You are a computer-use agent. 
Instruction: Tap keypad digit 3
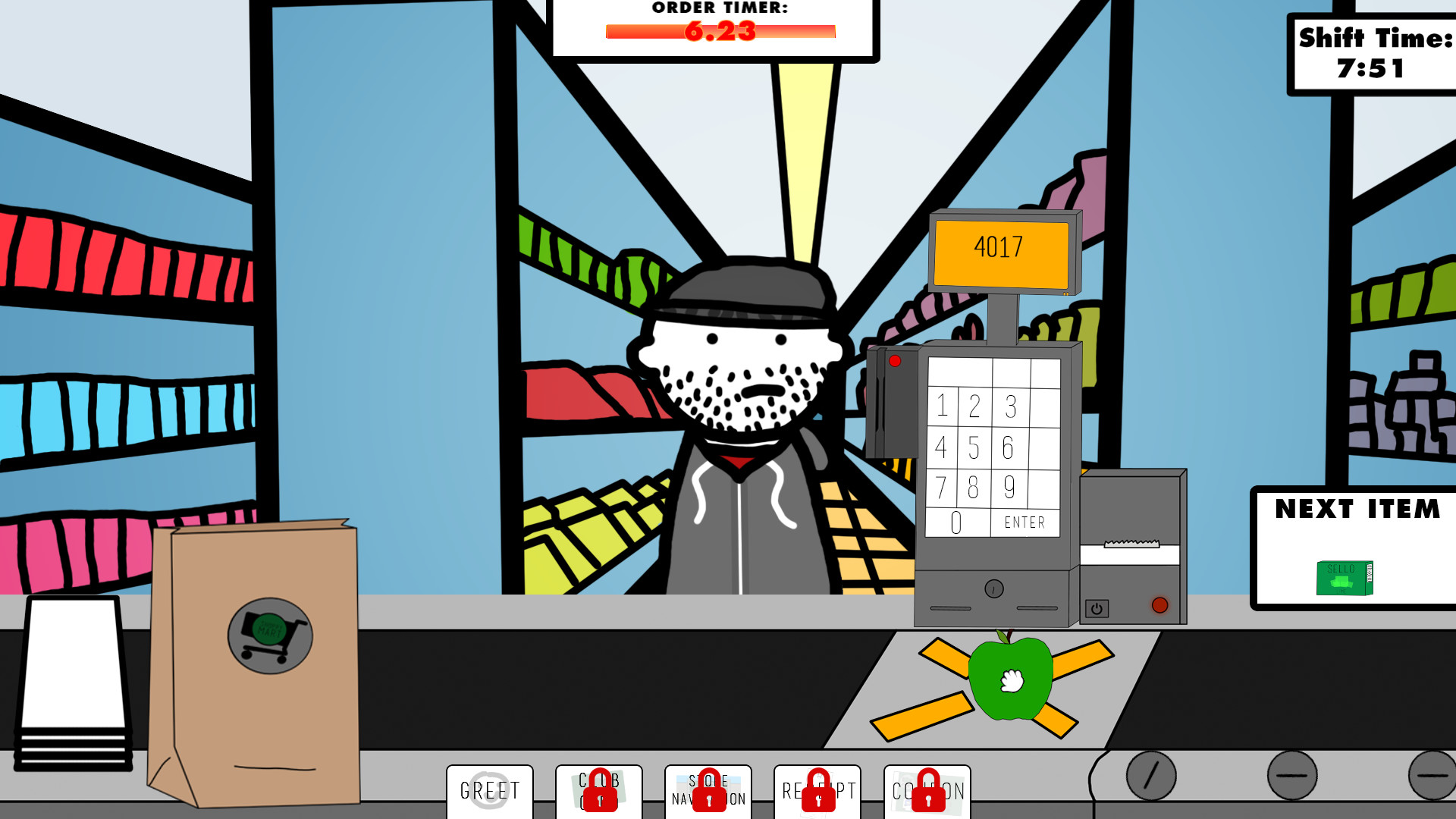[x=1010, y=407]
